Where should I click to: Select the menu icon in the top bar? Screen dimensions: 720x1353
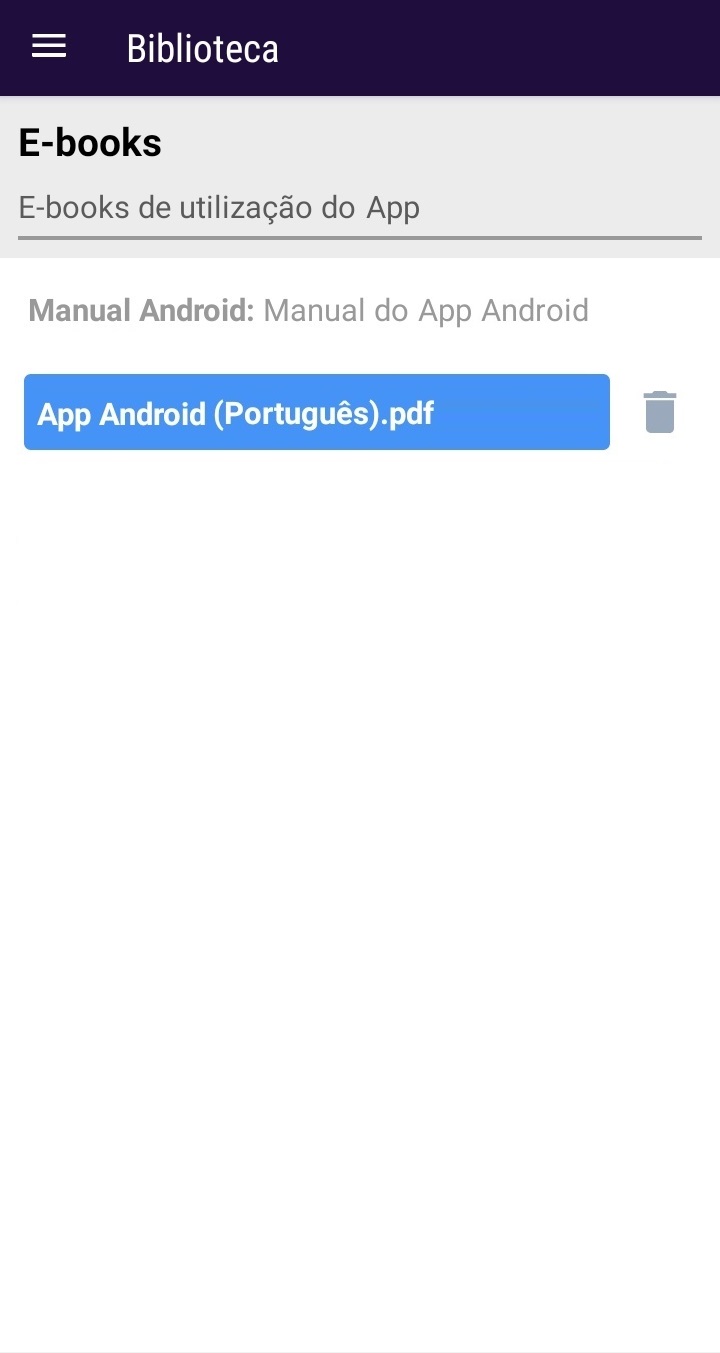tap(47, 46)
